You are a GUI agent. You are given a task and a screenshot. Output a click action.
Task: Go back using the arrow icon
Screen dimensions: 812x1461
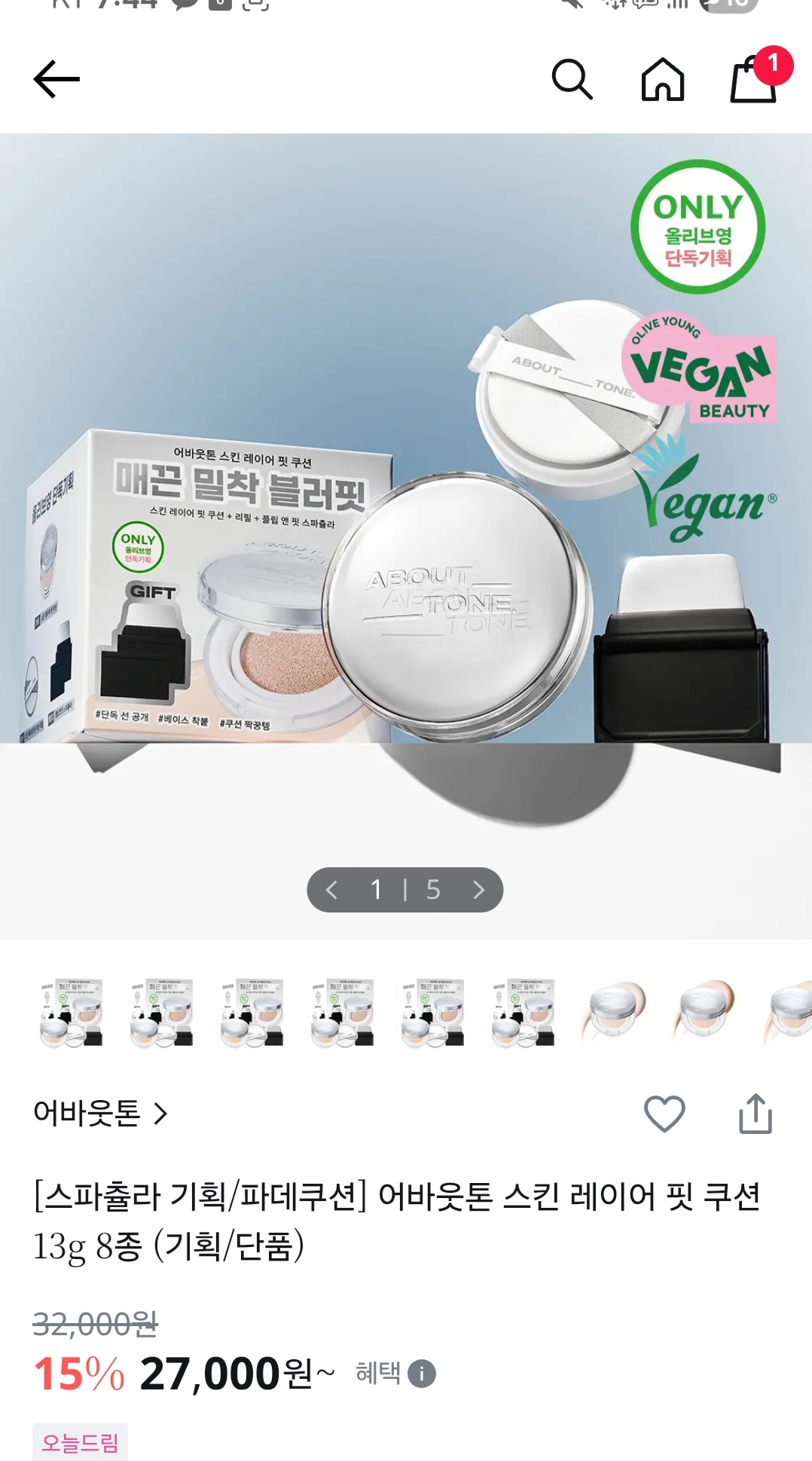(56, 79)
